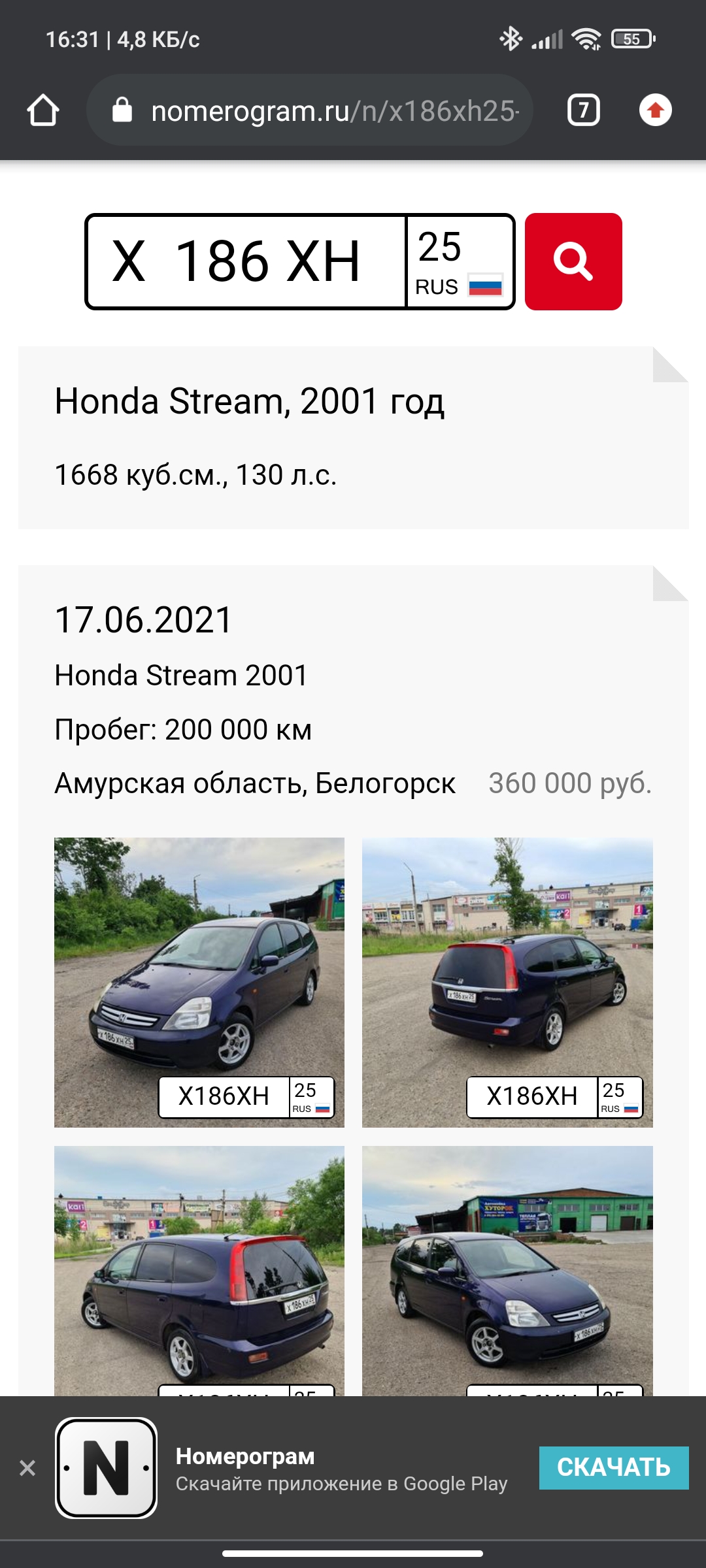Open the rear view photo near shopping center
The height and width of the screenshot is (1568, 706).
point(507,967)
